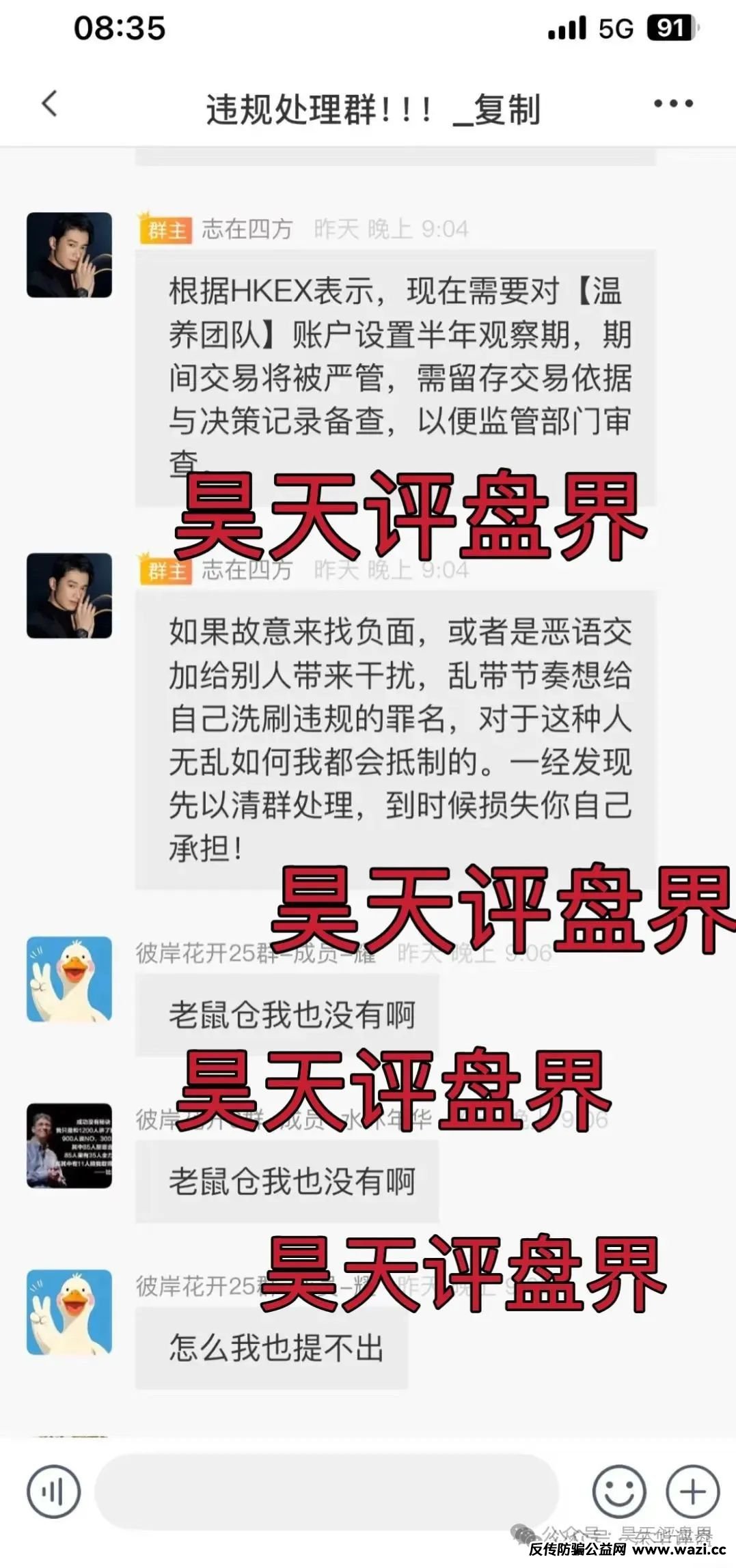Image resolution: width=736 pixels, height=1568 pixels.
Task: Open the three-dot overflow menu
Action: (x=673, y=104)
